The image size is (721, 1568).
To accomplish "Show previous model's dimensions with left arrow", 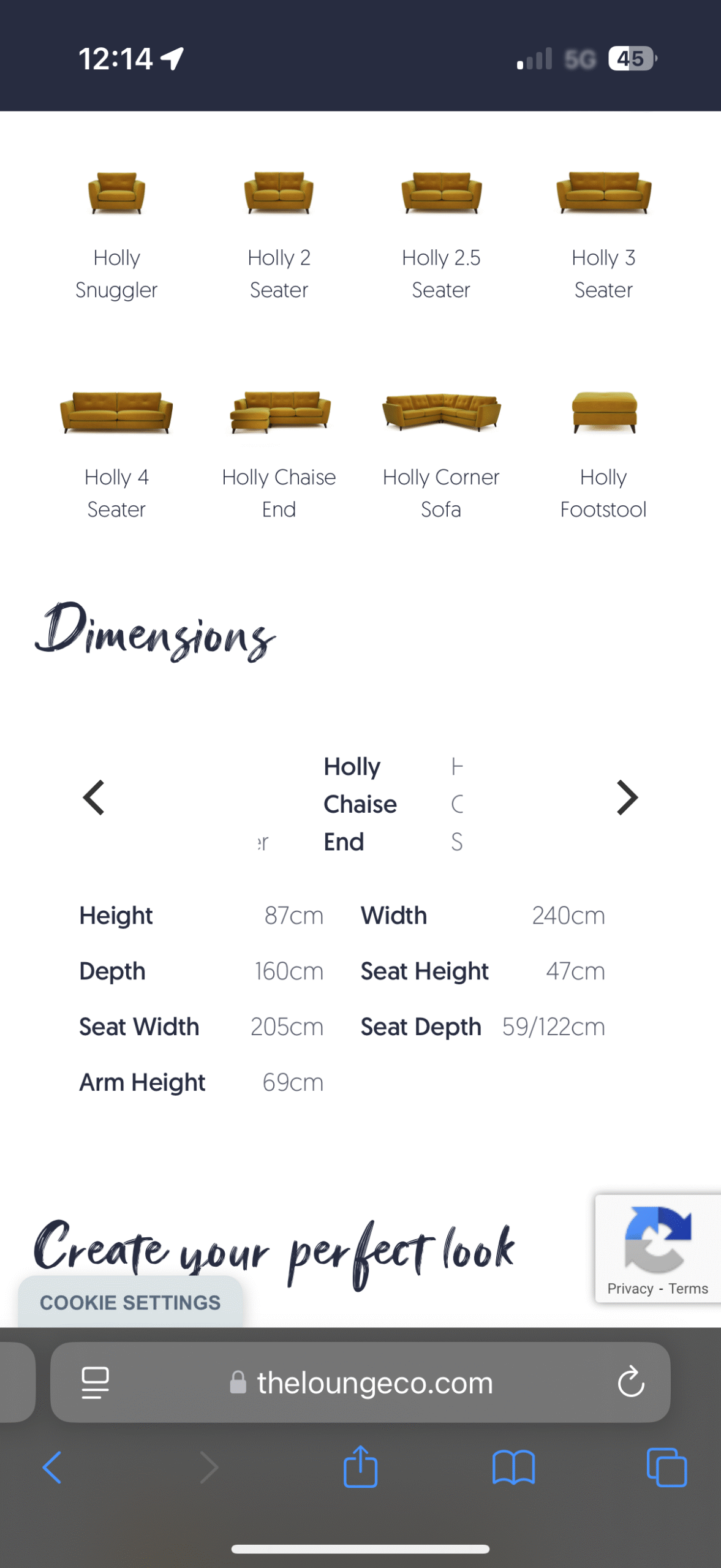I will [x=94, y=797].
